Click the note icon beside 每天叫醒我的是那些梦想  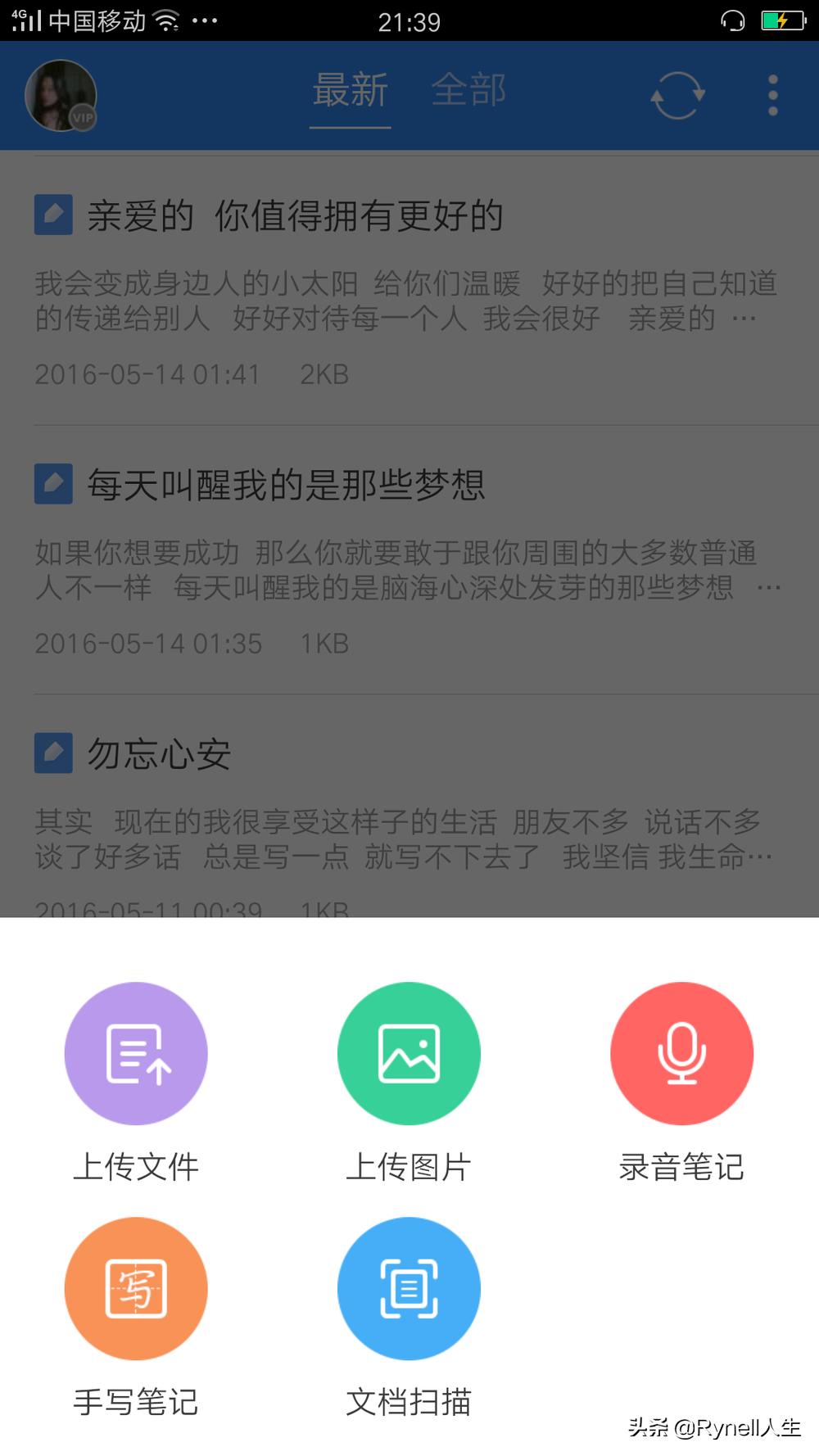point(52,485)
